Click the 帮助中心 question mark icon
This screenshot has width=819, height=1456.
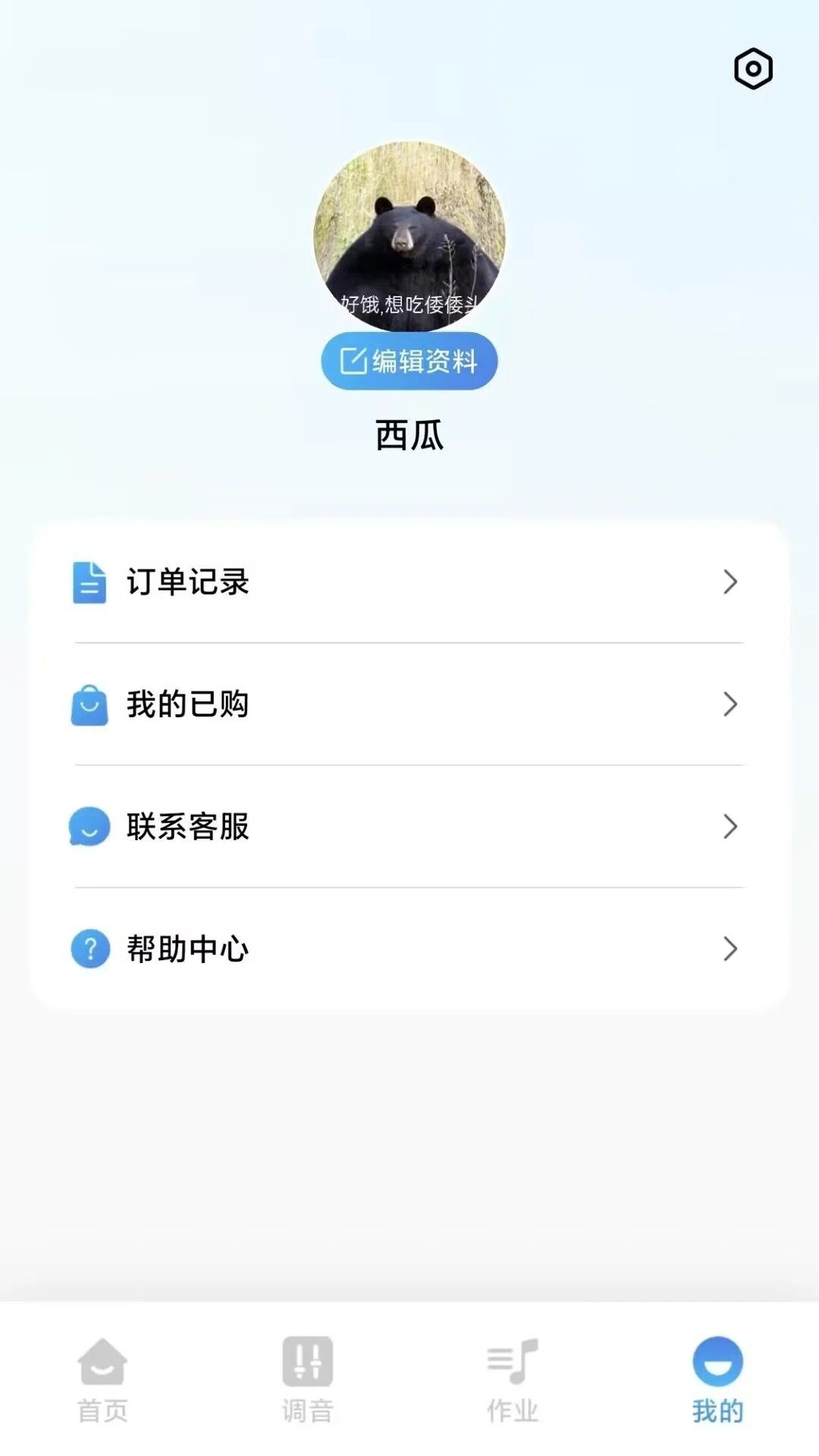click(89, 949)
